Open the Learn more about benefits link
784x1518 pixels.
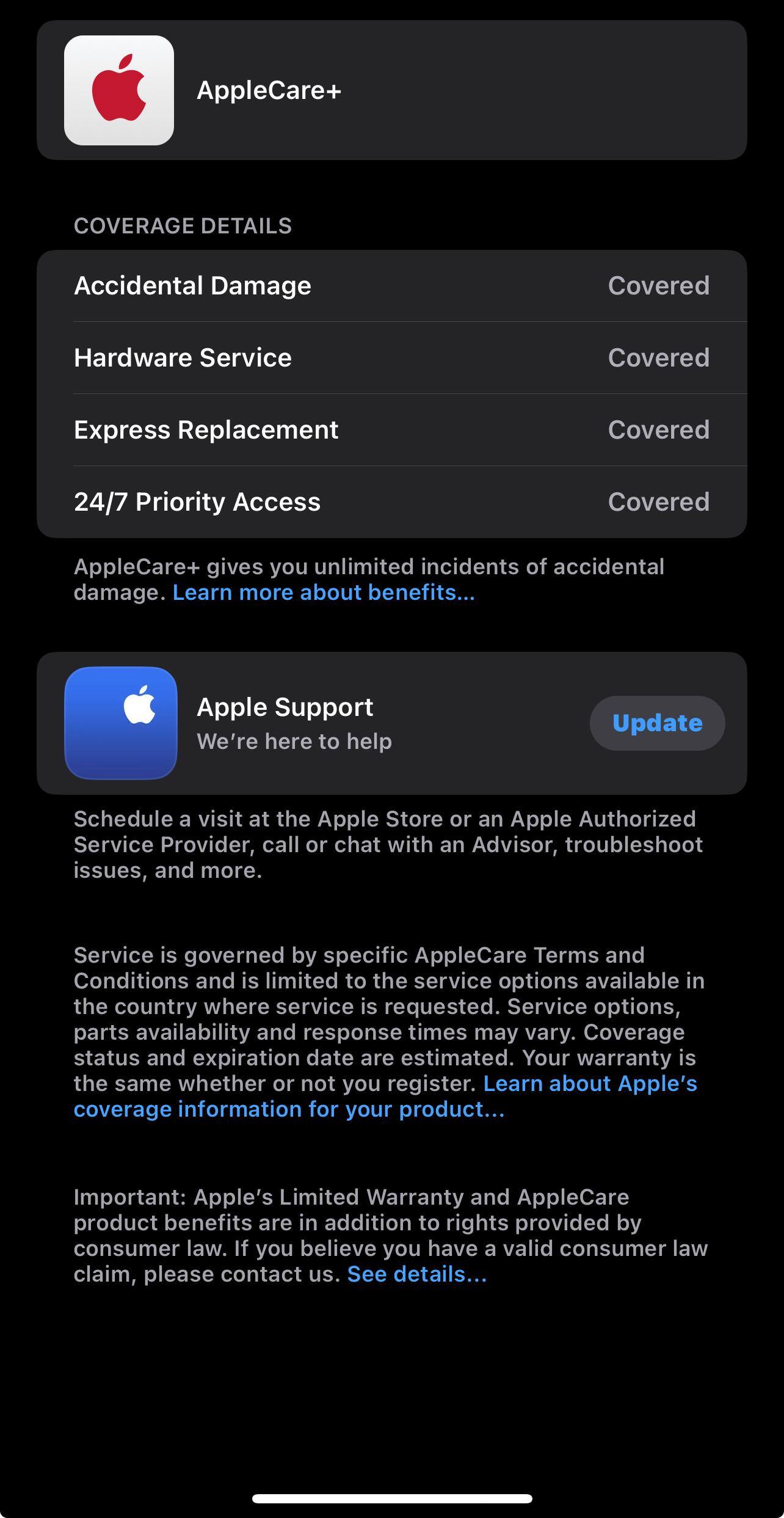coord(324,593)
